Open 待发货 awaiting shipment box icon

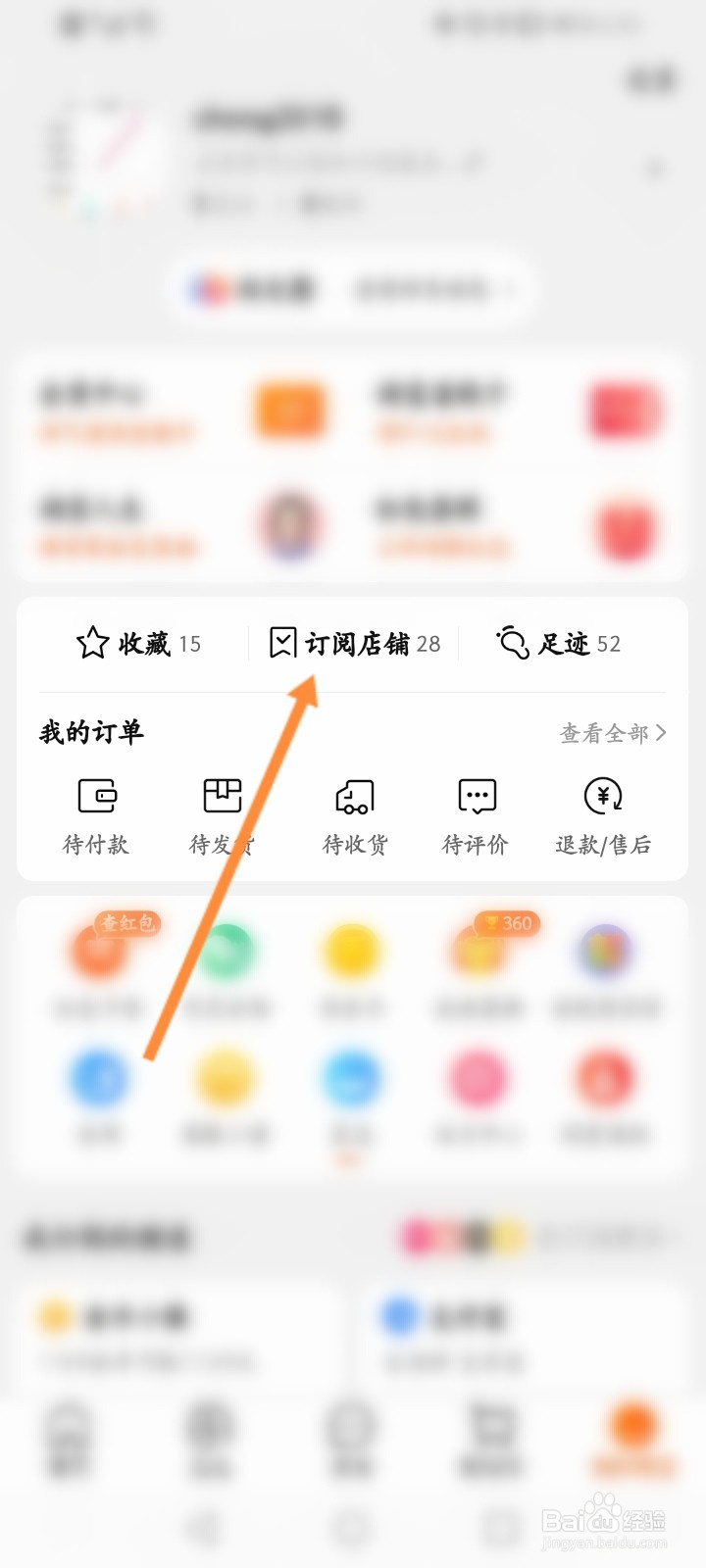pyautogui.click(x=222, y=797)
